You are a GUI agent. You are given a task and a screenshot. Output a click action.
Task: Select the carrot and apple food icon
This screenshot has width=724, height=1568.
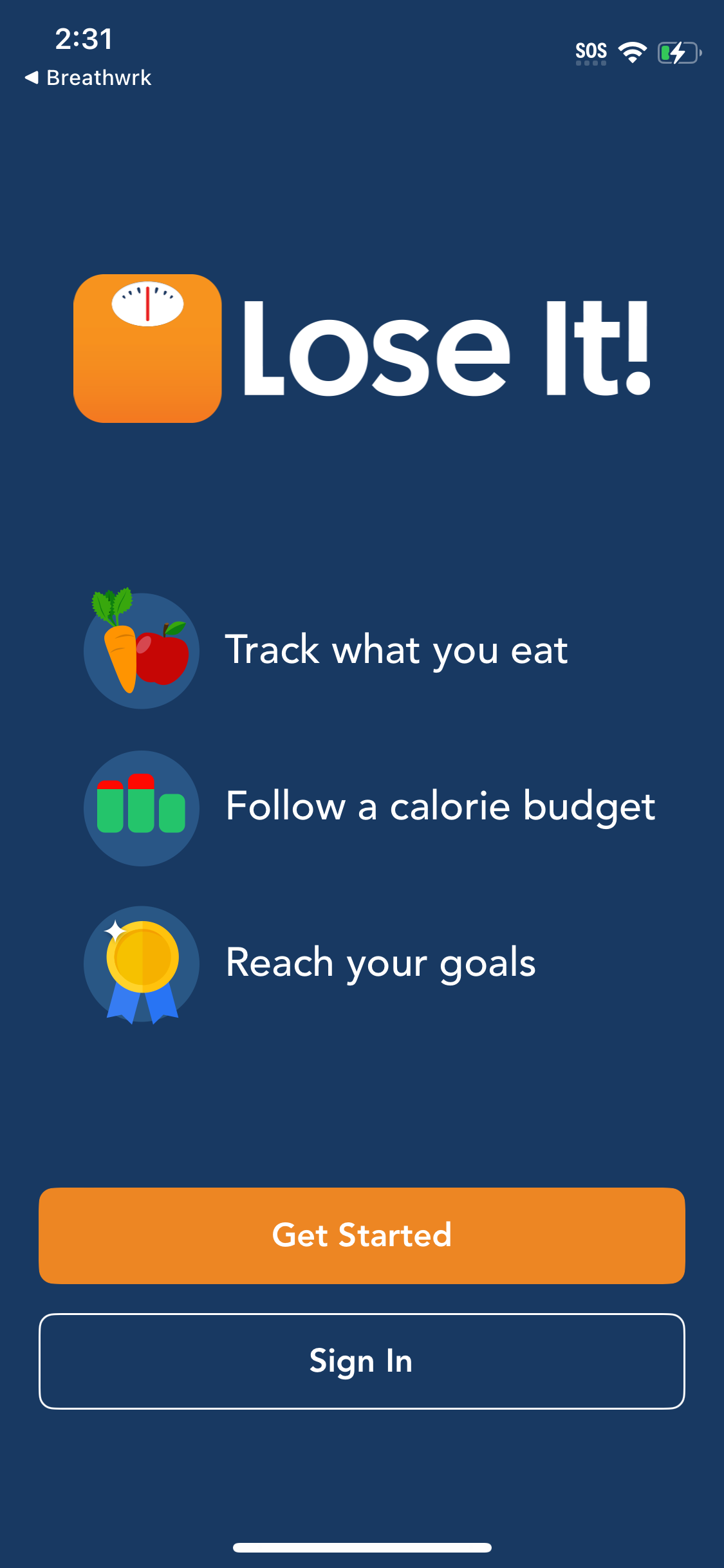141,649
